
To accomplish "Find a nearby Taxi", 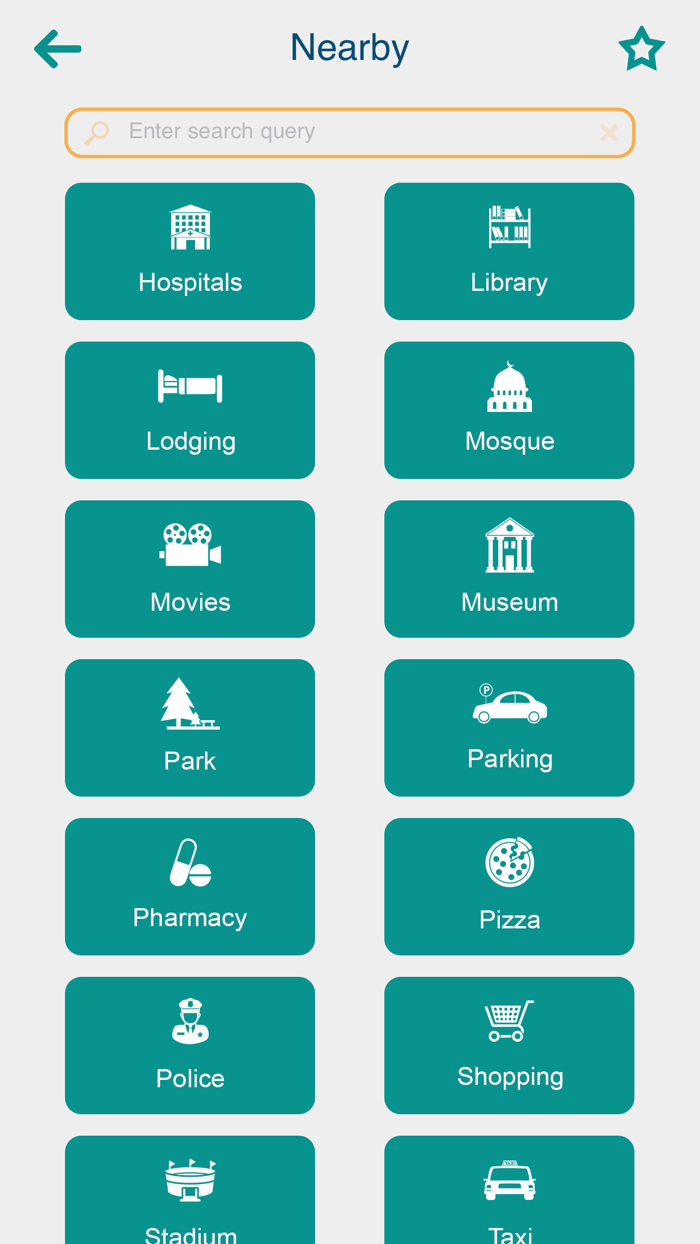I will (509, 1195).
